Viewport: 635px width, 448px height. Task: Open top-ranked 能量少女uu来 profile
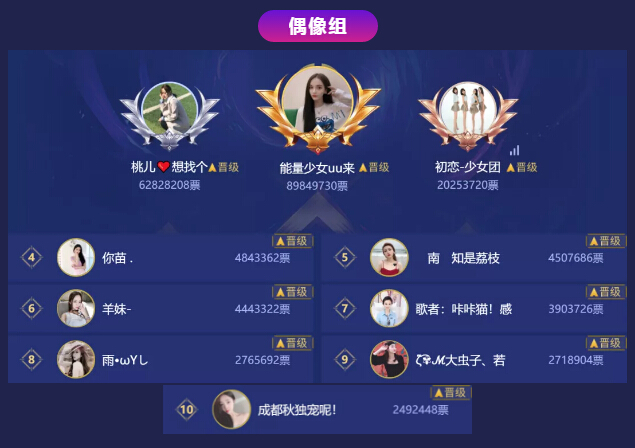[316, 100]
